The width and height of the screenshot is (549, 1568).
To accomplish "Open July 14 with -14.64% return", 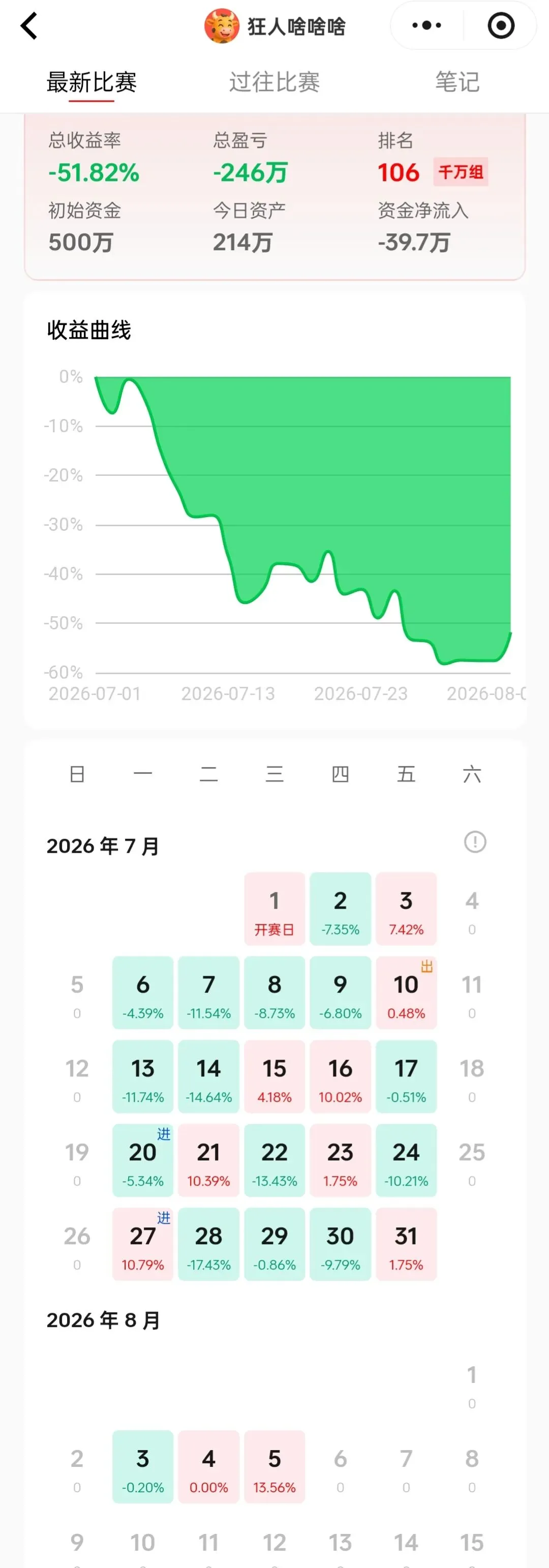I will [208, 1077].
